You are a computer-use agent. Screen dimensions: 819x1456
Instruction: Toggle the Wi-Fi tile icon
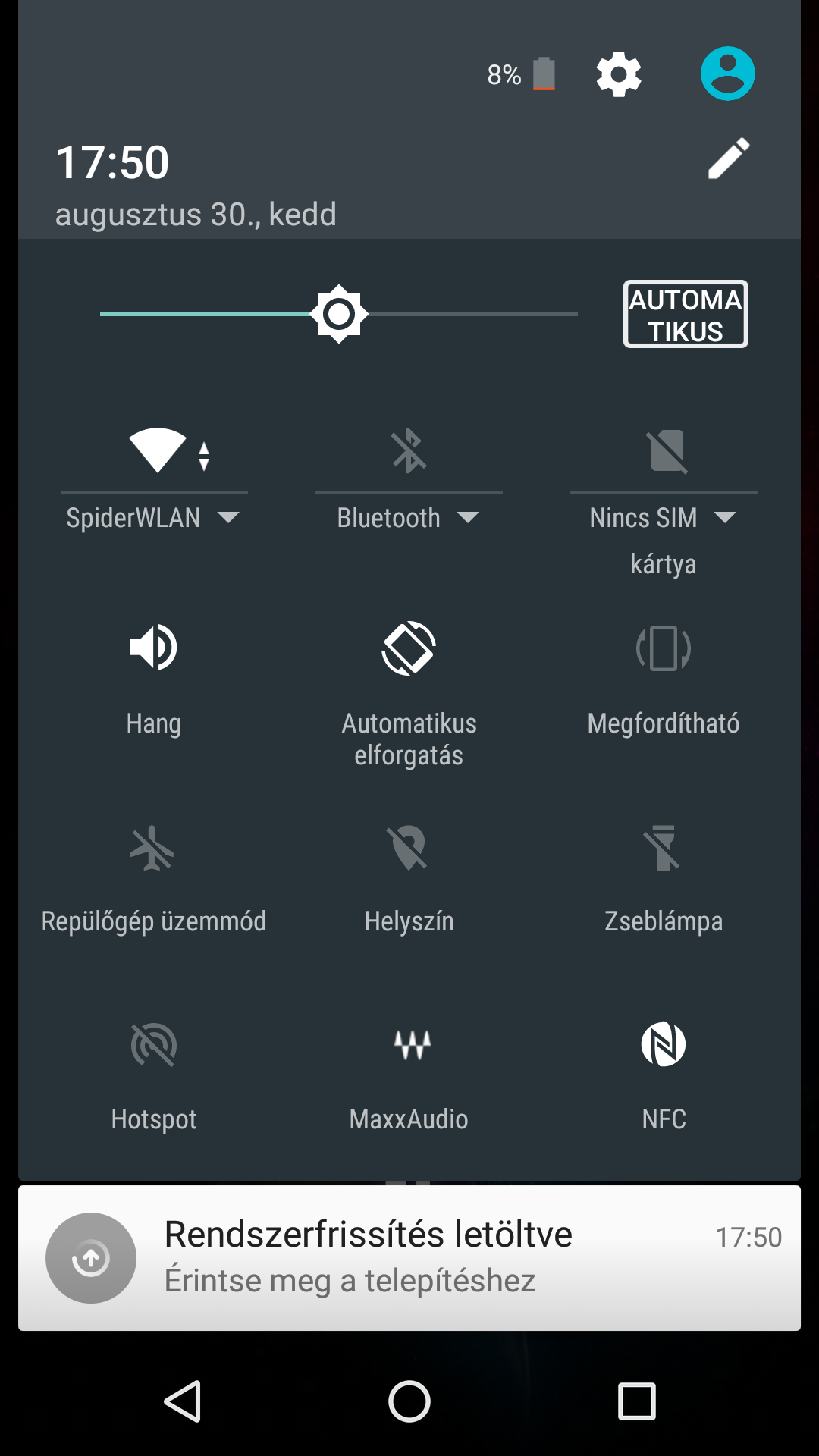(x=158, y=451)
